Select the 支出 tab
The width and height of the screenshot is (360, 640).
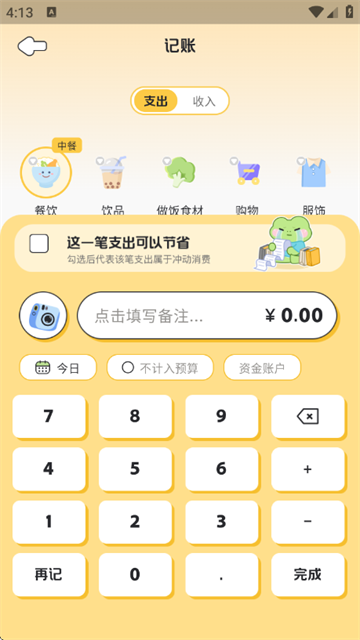pyautogui.click(x=156, y=101)
